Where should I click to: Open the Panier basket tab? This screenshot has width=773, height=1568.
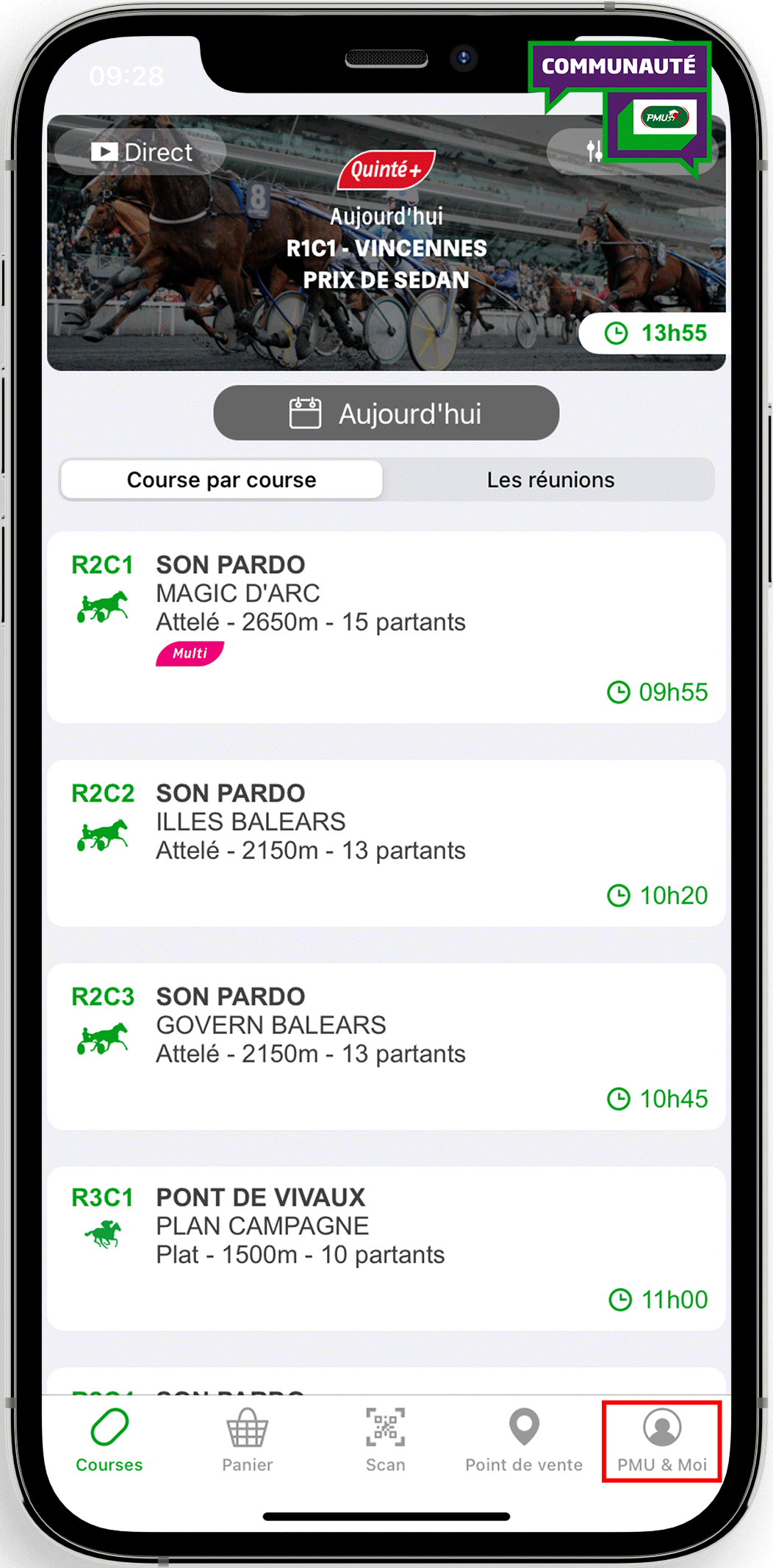[248, 1440]
